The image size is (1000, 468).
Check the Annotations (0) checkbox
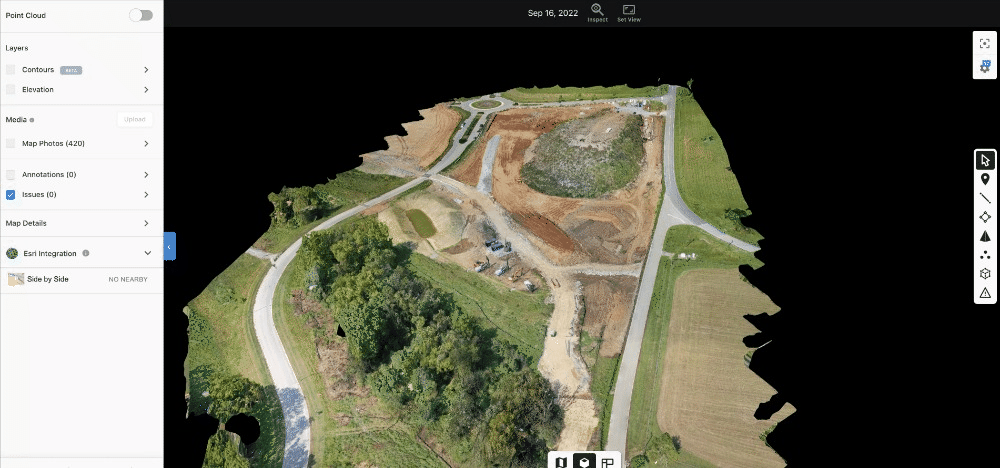[x=11, y=175]
